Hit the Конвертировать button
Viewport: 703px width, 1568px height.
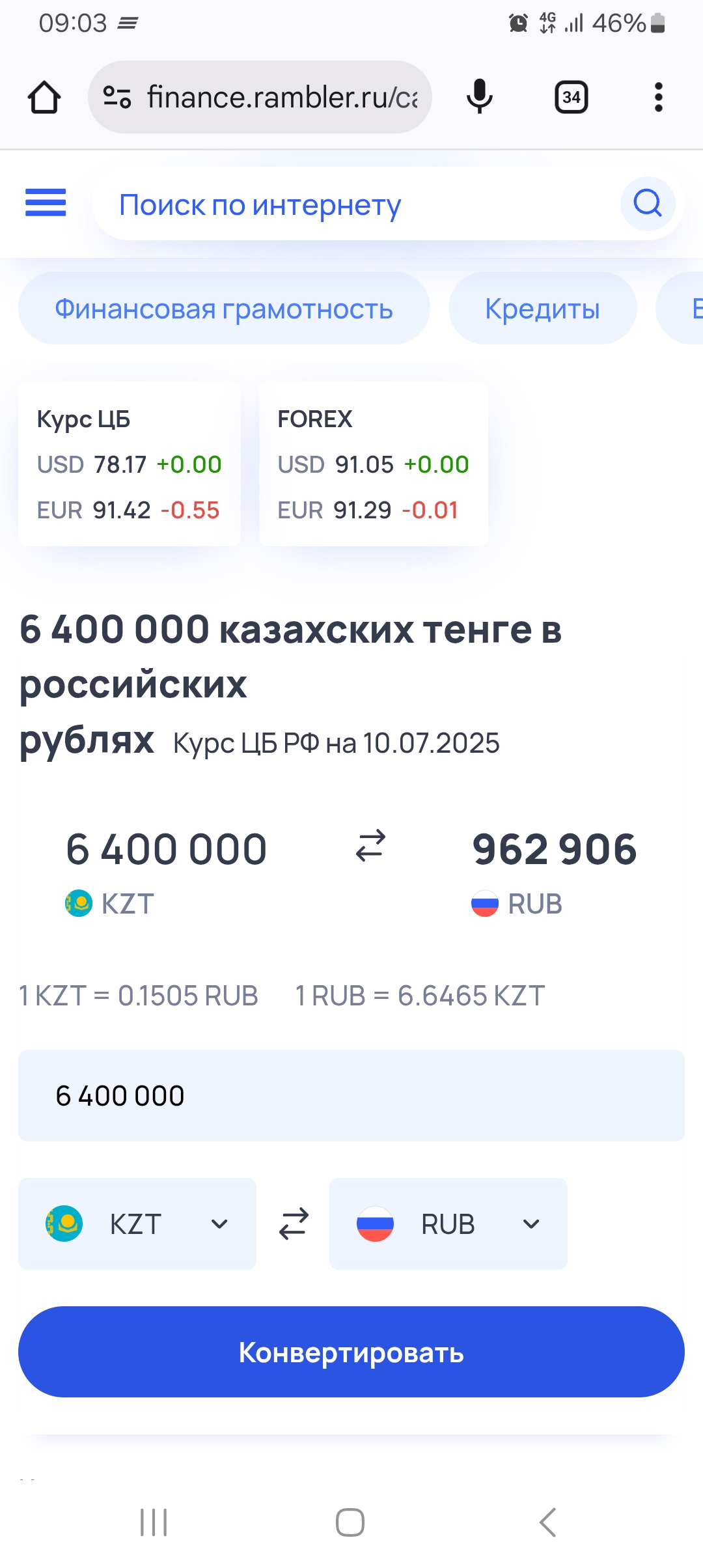click(x=351, y=1352)
